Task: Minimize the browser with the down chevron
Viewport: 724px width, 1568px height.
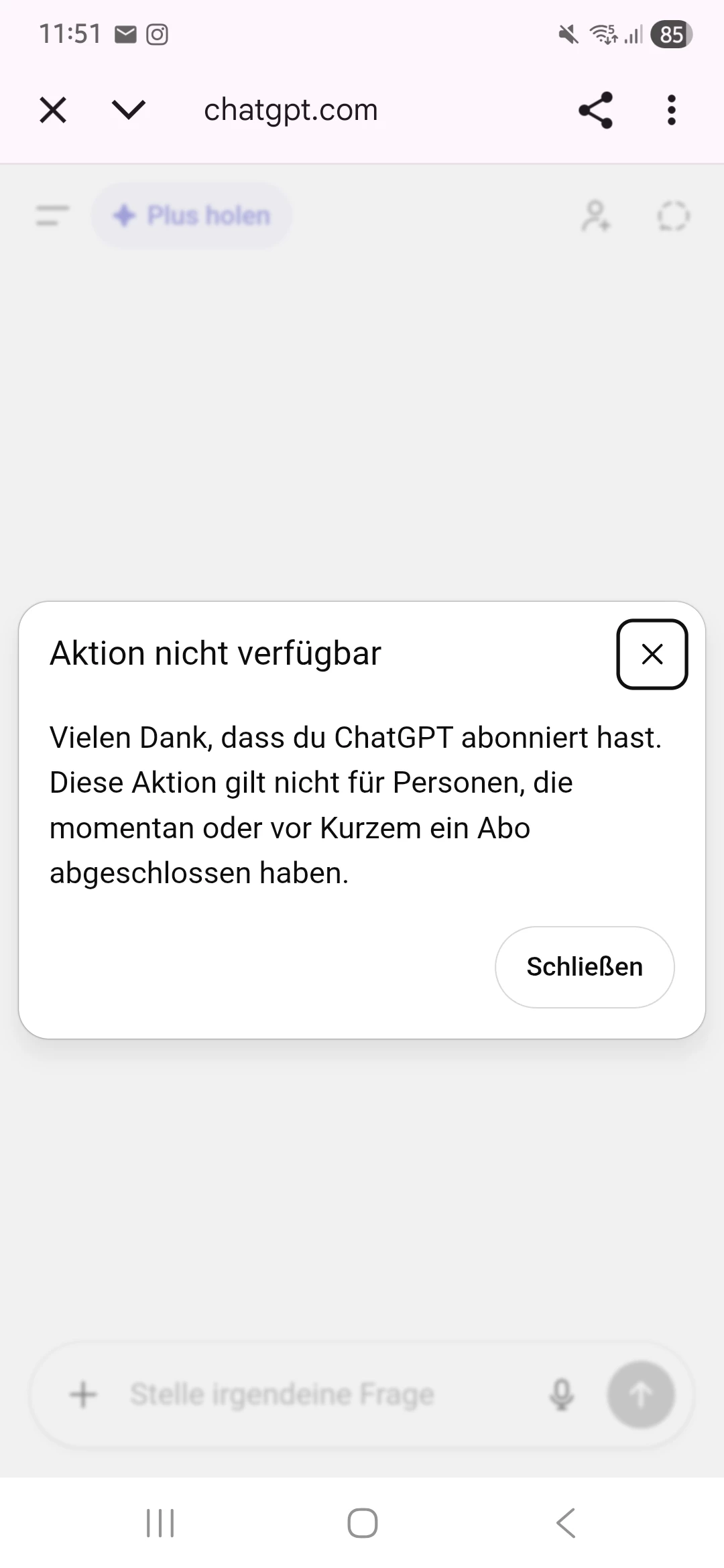Action: [x=128, y=110]
